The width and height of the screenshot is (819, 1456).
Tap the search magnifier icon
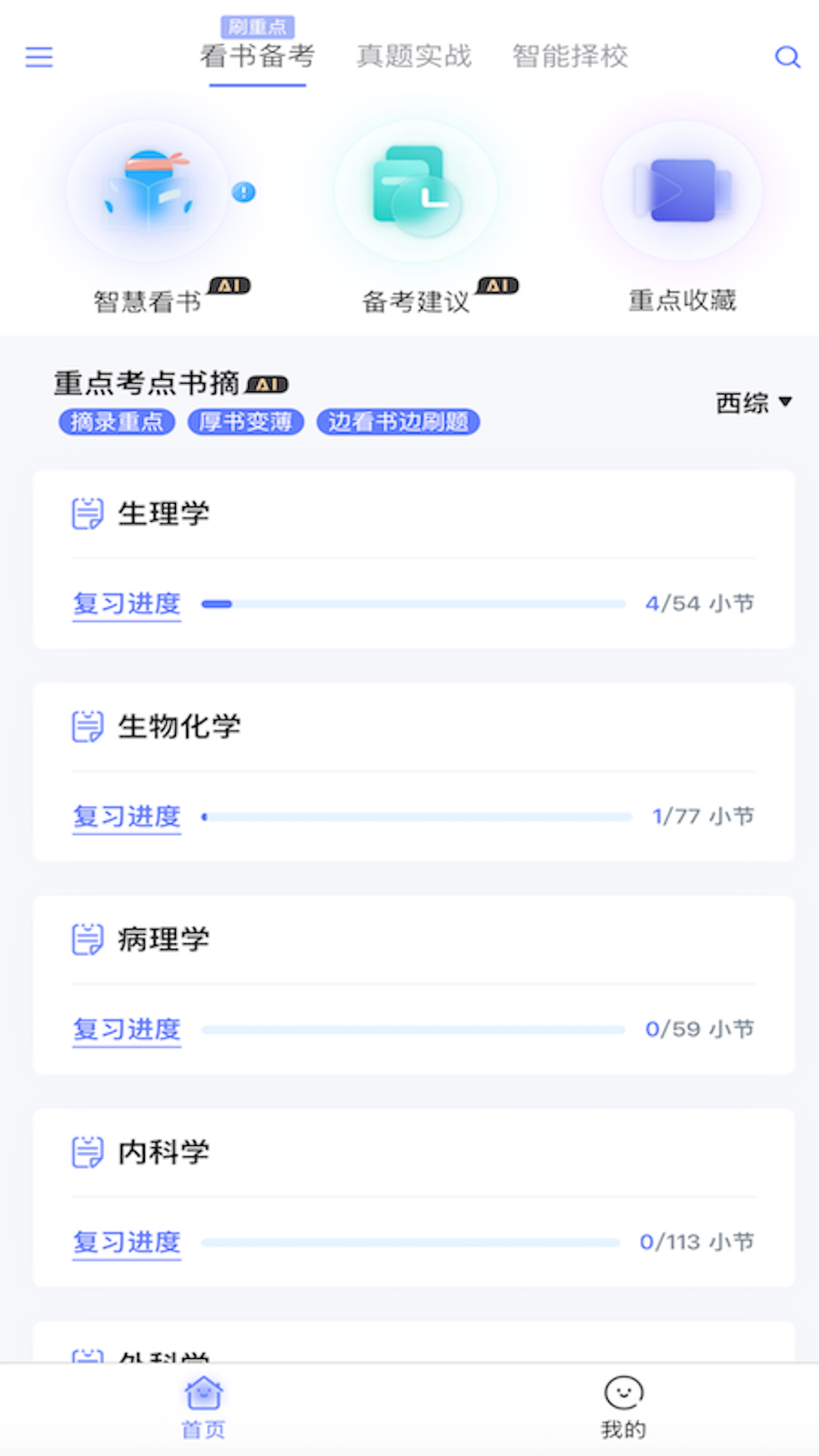pyautogui.click(x=788, y=57)
